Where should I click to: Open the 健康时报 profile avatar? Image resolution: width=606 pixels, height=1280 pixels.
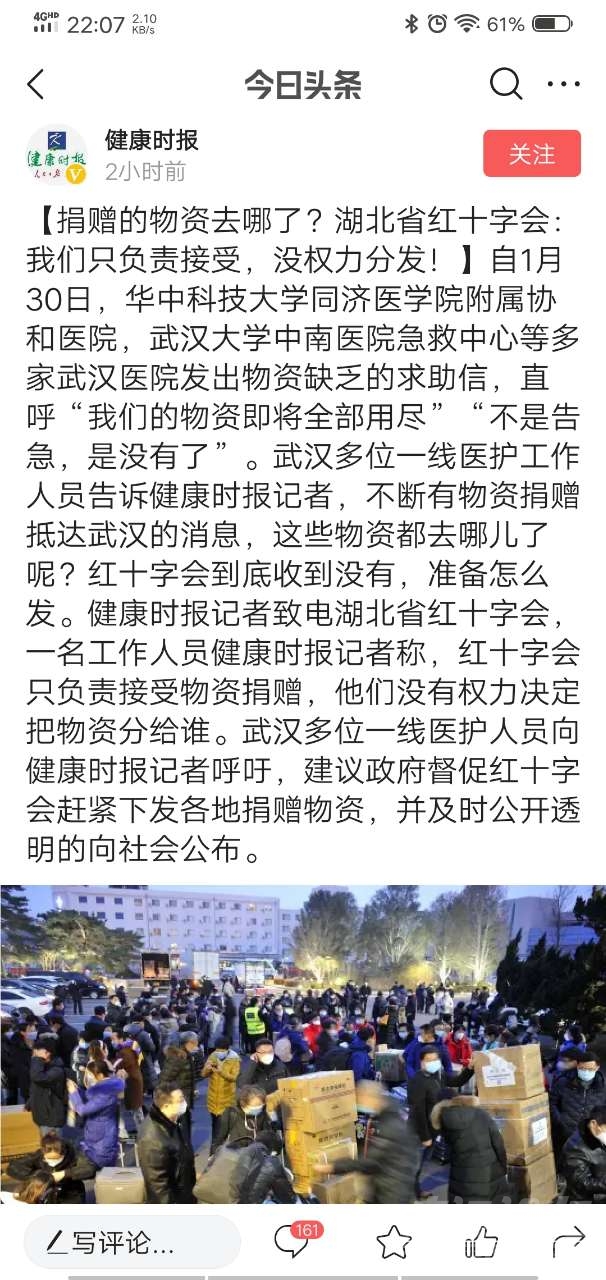(x=56, y=155)
